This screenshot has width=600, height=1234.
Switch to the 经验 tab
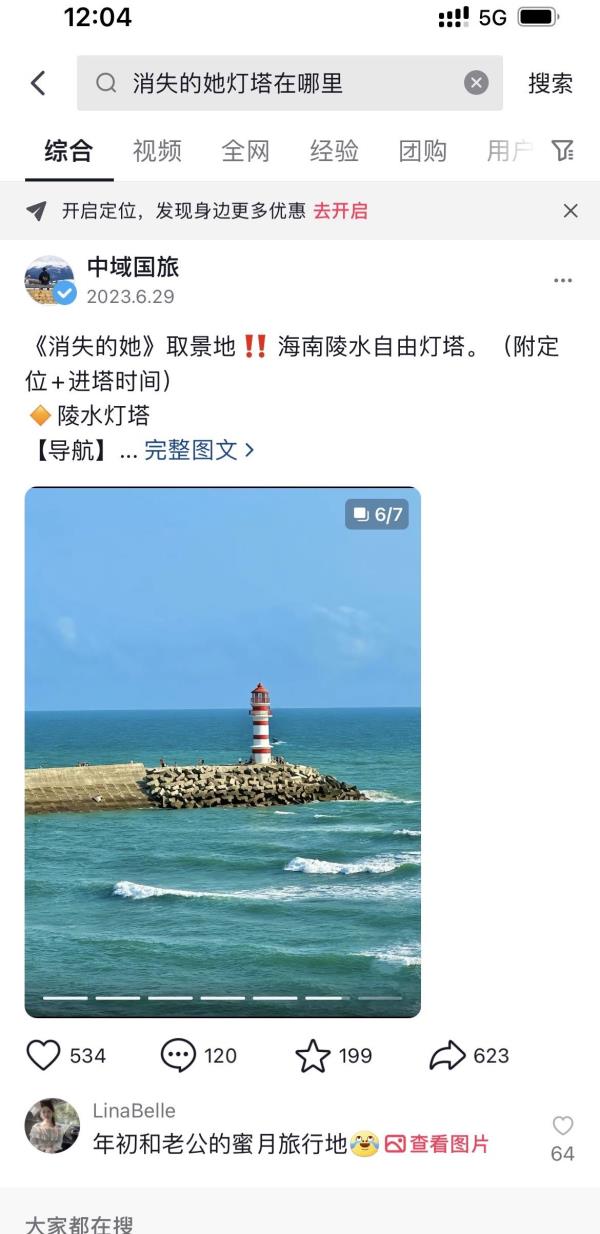tap(334, 151)
